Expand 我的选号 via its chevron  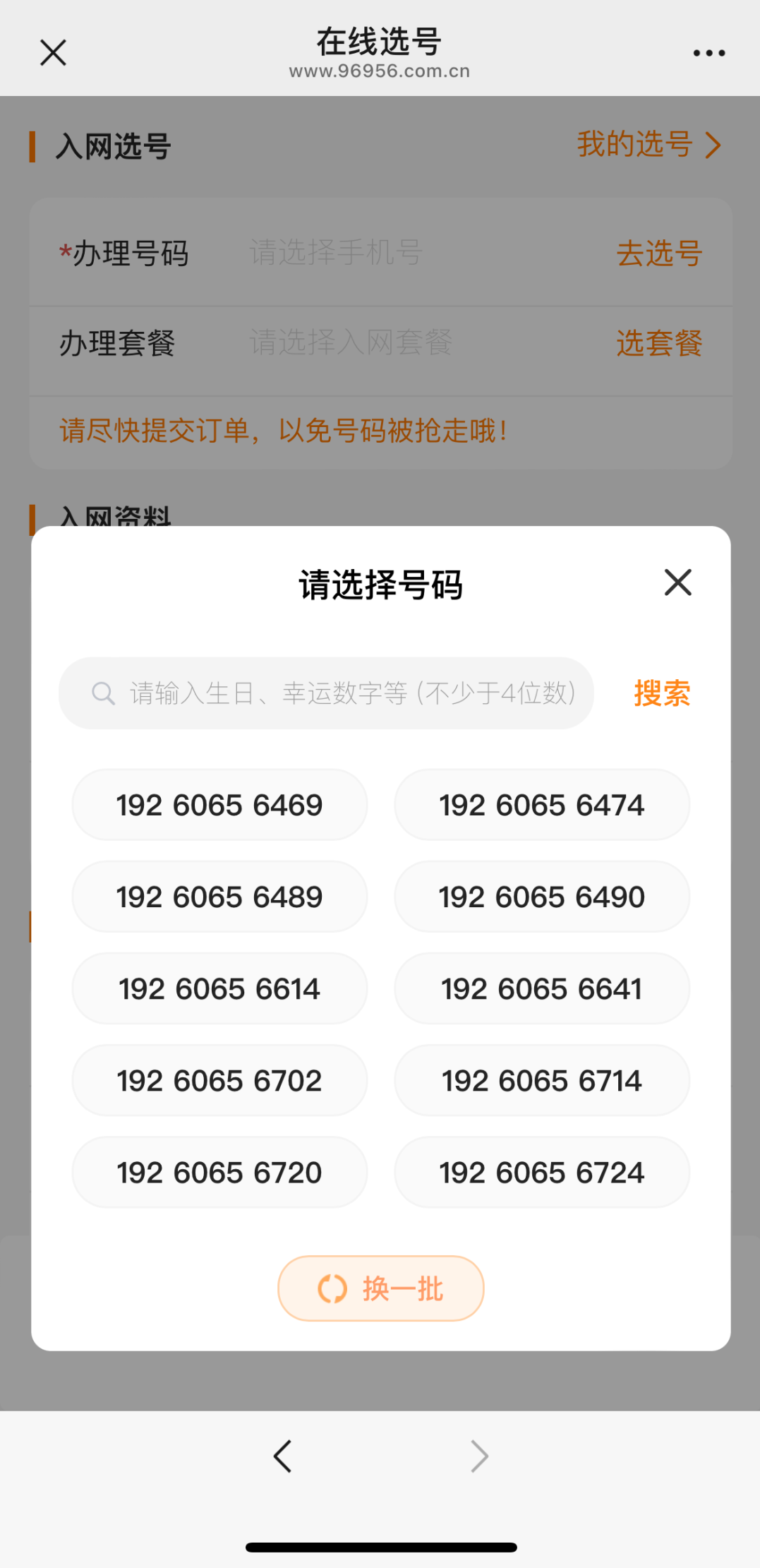[x=712, y=145]
